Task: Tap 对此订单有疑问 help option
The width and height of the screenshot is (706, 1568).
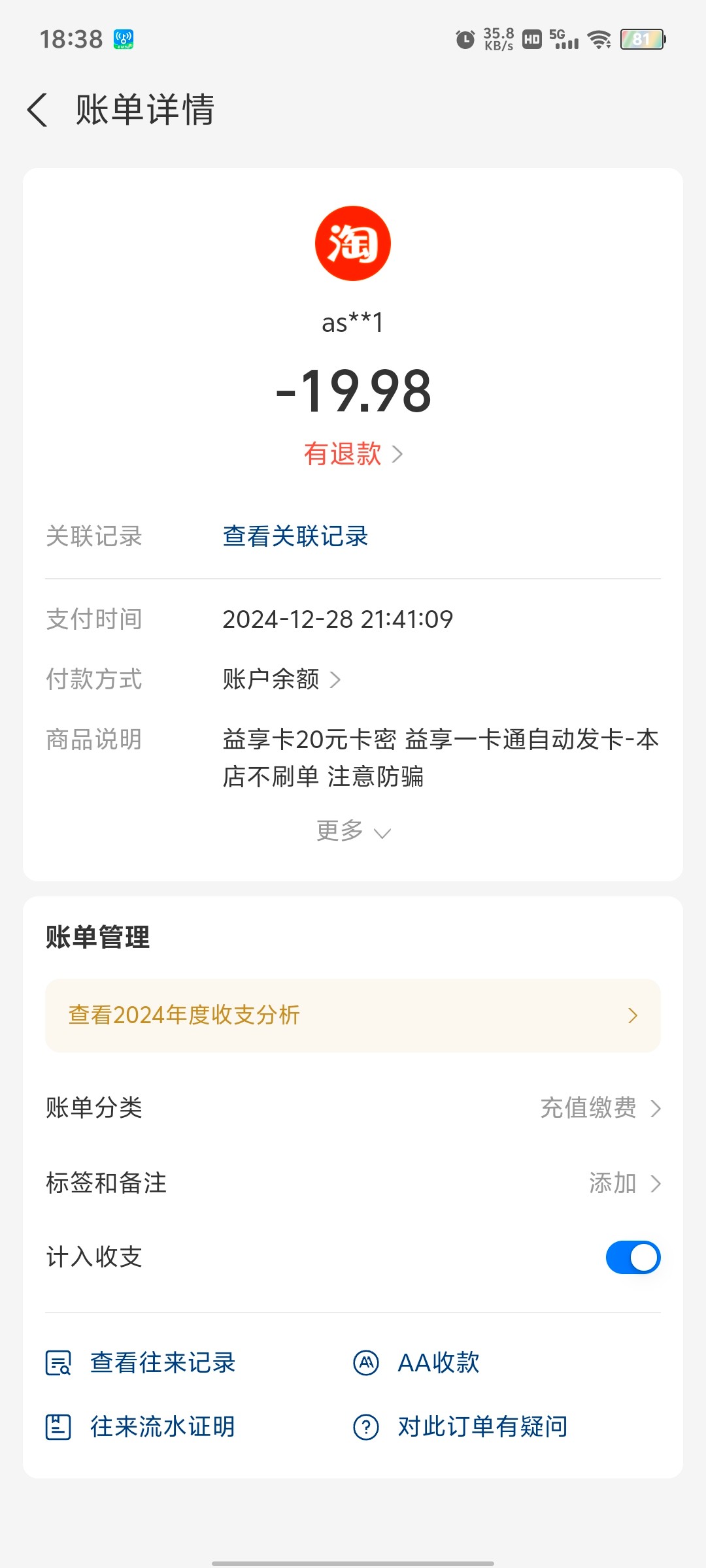Action: [x=460, y=1426]
